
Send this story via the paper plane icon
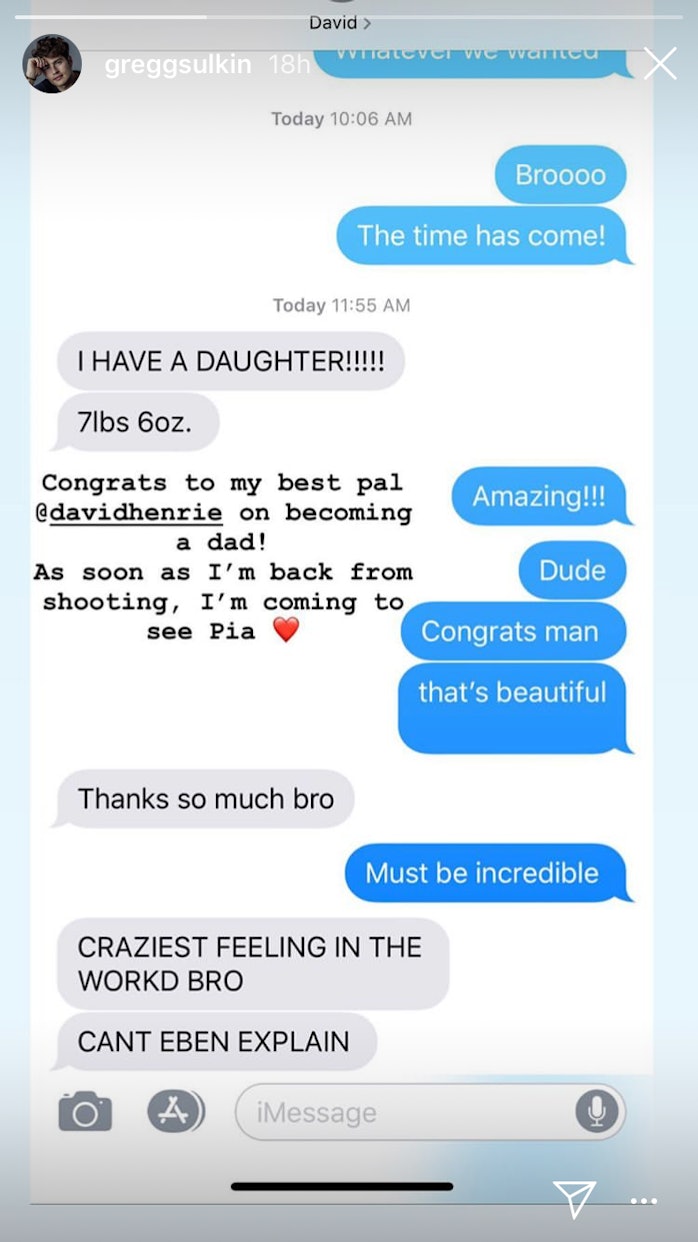click(575, 1198)
